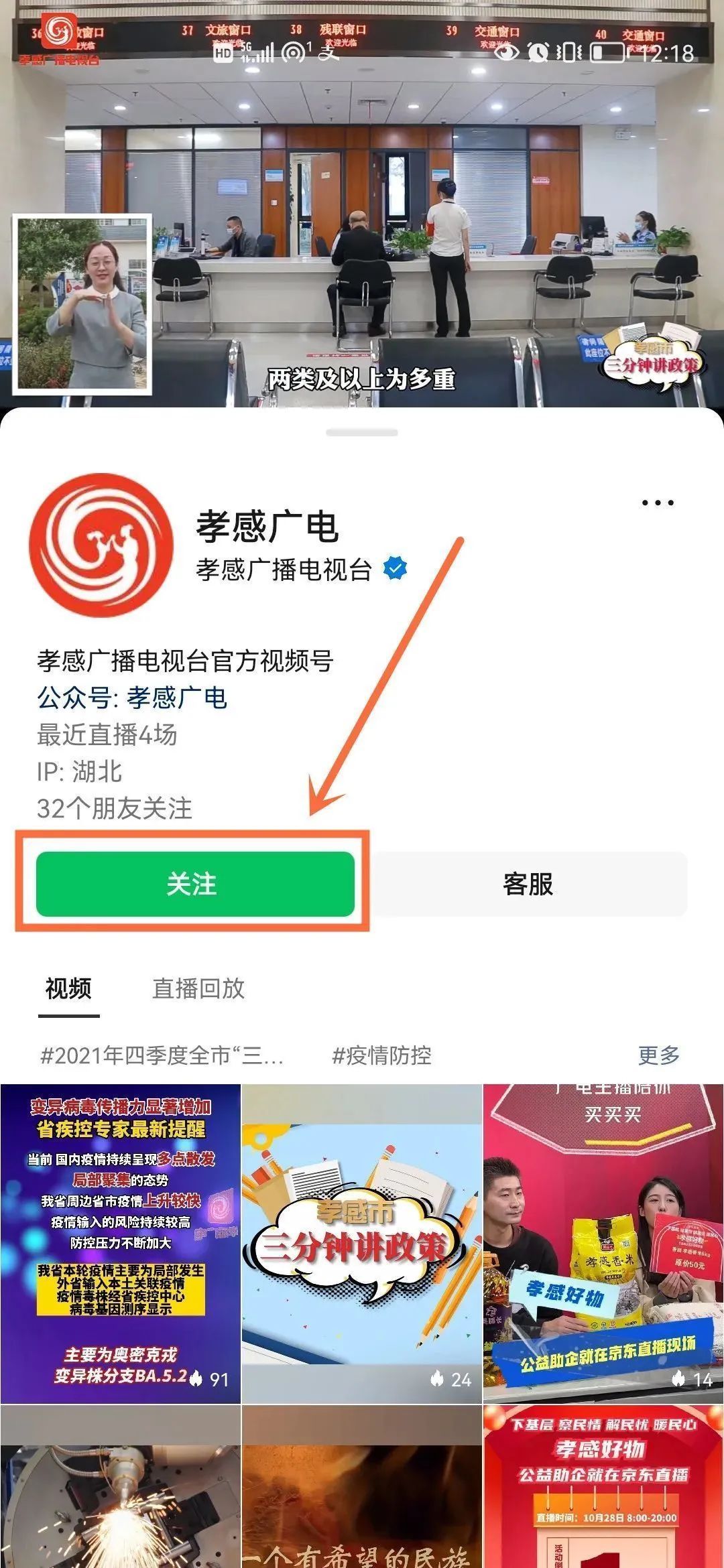Screen dimensions: 724x1568
Task: Select the #2021年四季度全市 topic chip
Action: [162, 1055]
